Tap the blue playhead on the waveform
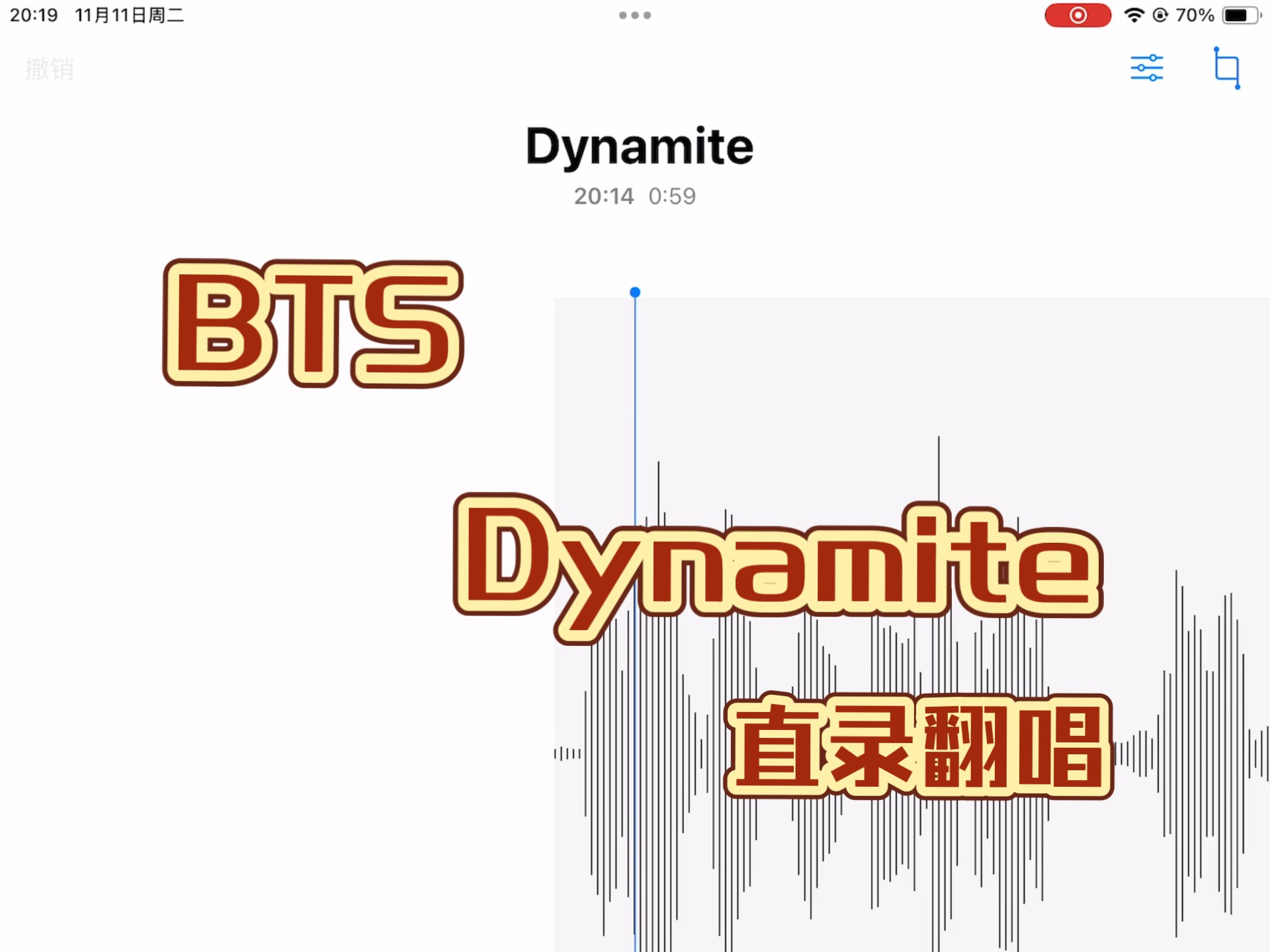Screen dimensions: 1270x952 635,292
